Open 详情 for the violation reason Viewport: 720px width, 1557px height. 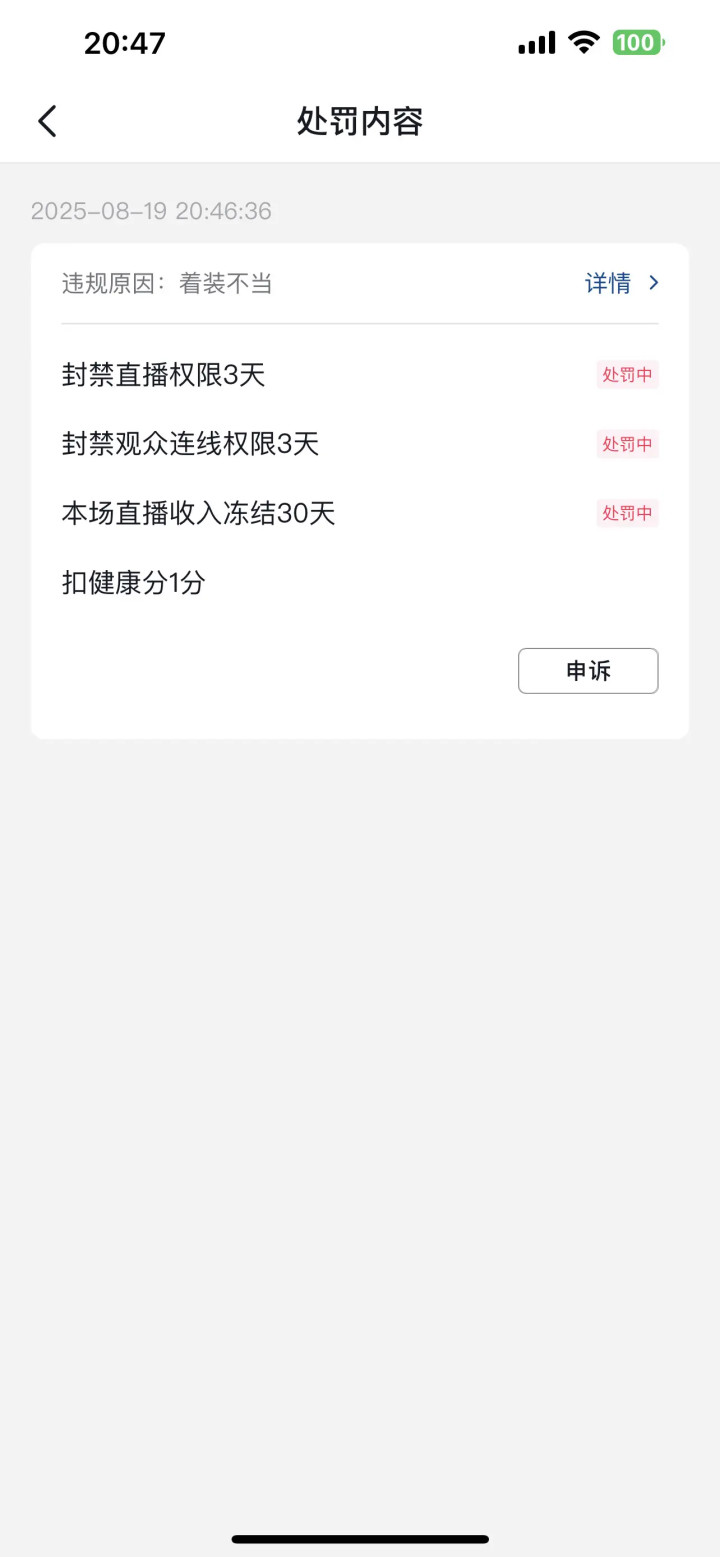(621, 283)
